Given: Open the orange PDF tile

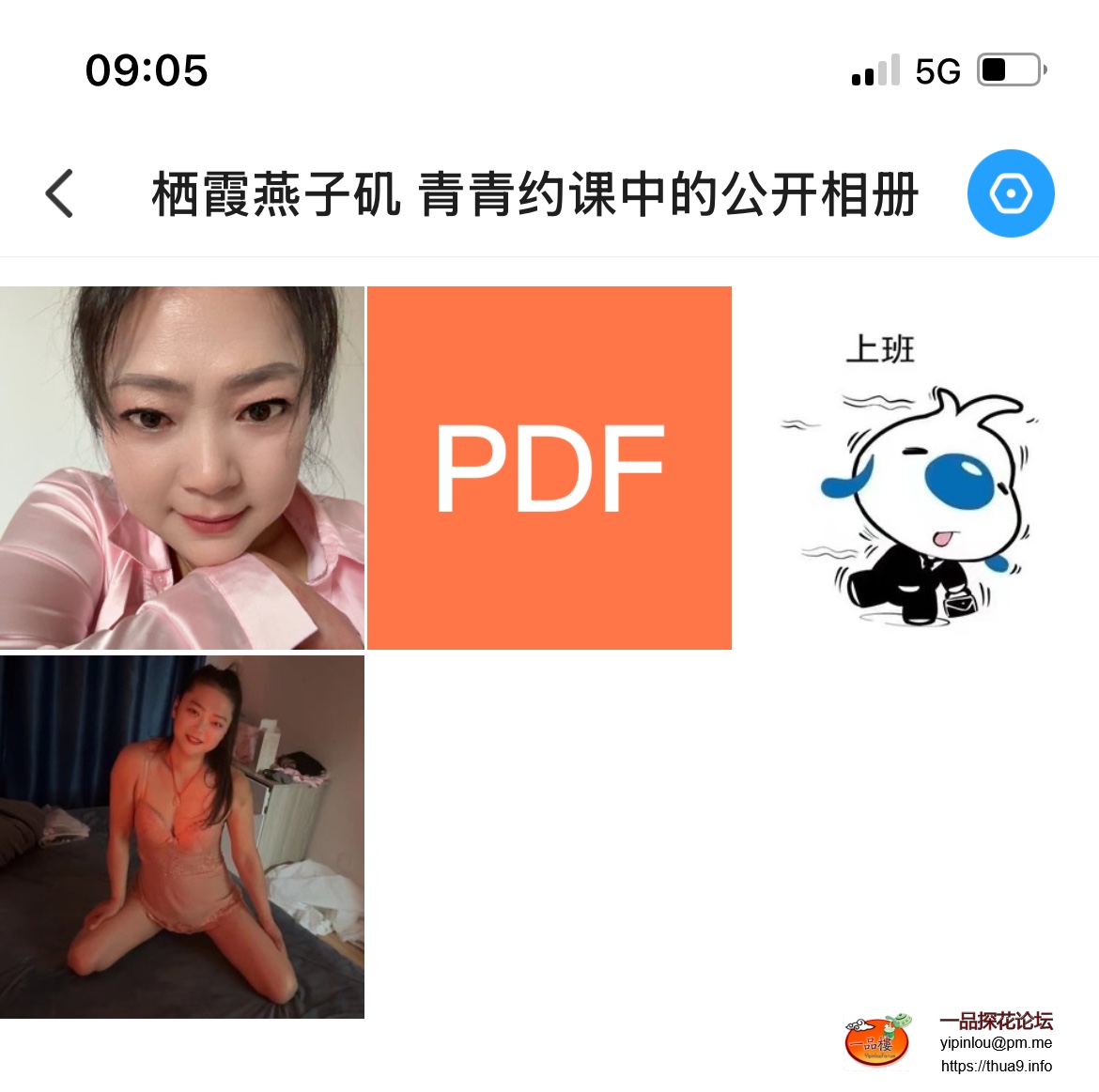Looking at the screenshot, I should (x=549, y=468).
